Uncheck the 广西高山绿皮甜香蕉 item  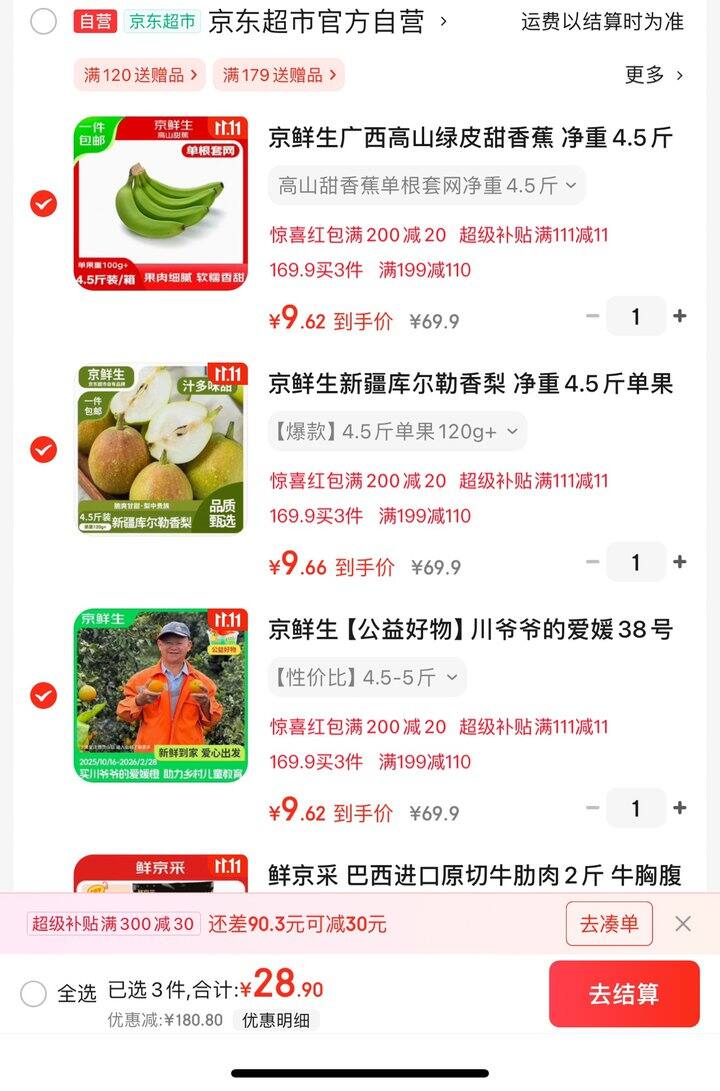click(43, 204)
